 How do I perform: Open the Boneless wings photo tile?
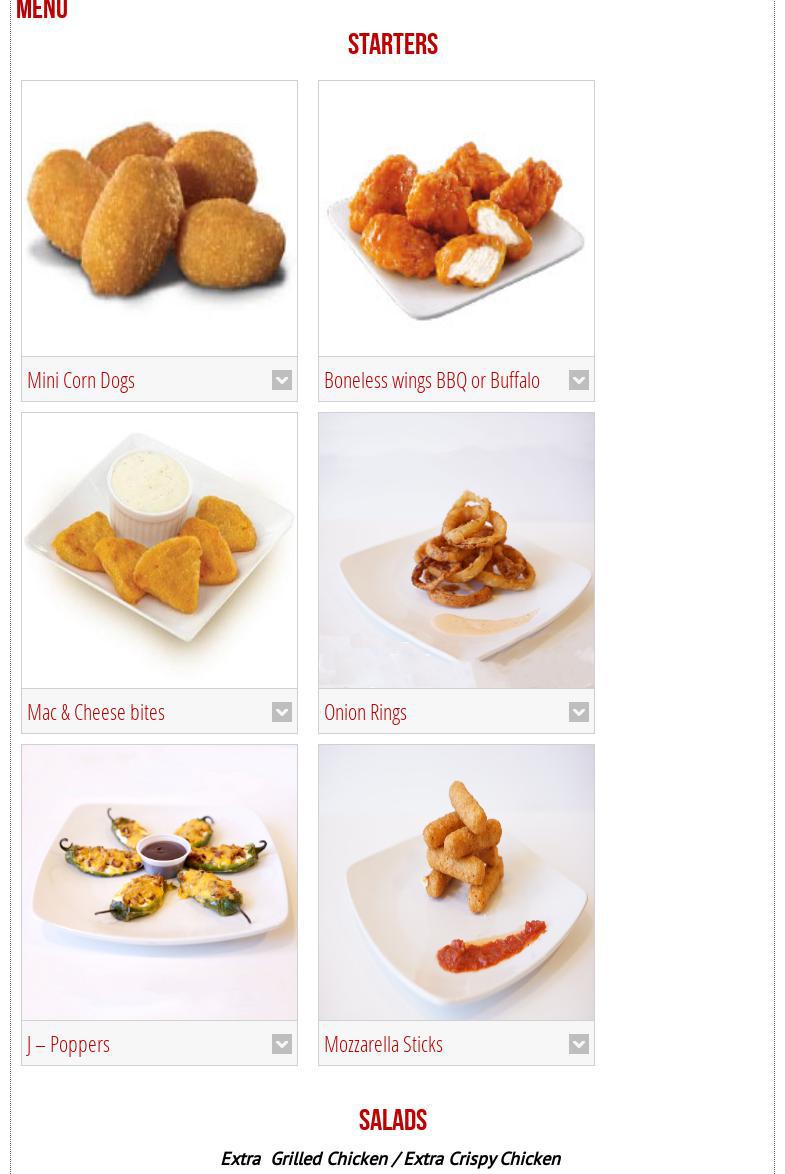456,218
